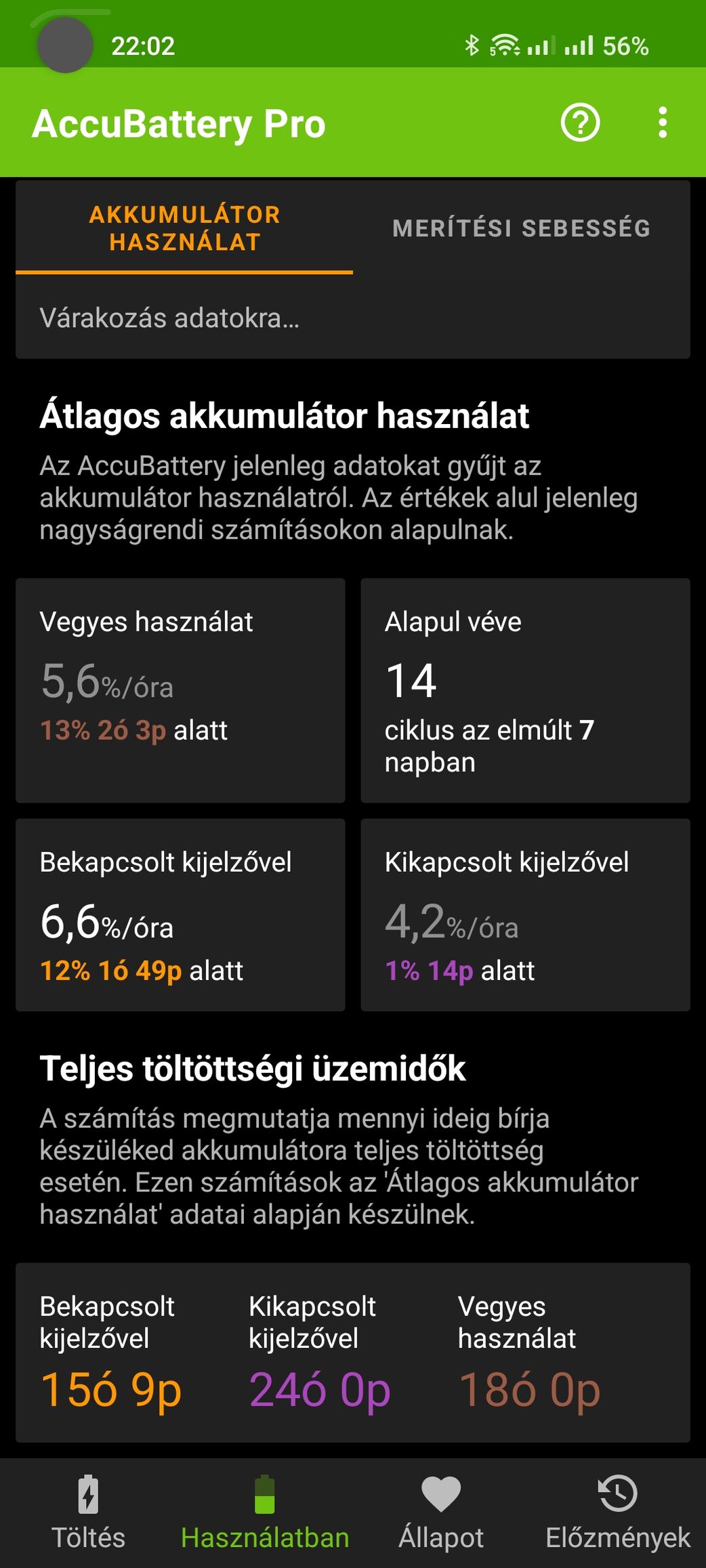Tap the Használatban bottom tab
The image size is (706, 1568).
coord(264,1512)
